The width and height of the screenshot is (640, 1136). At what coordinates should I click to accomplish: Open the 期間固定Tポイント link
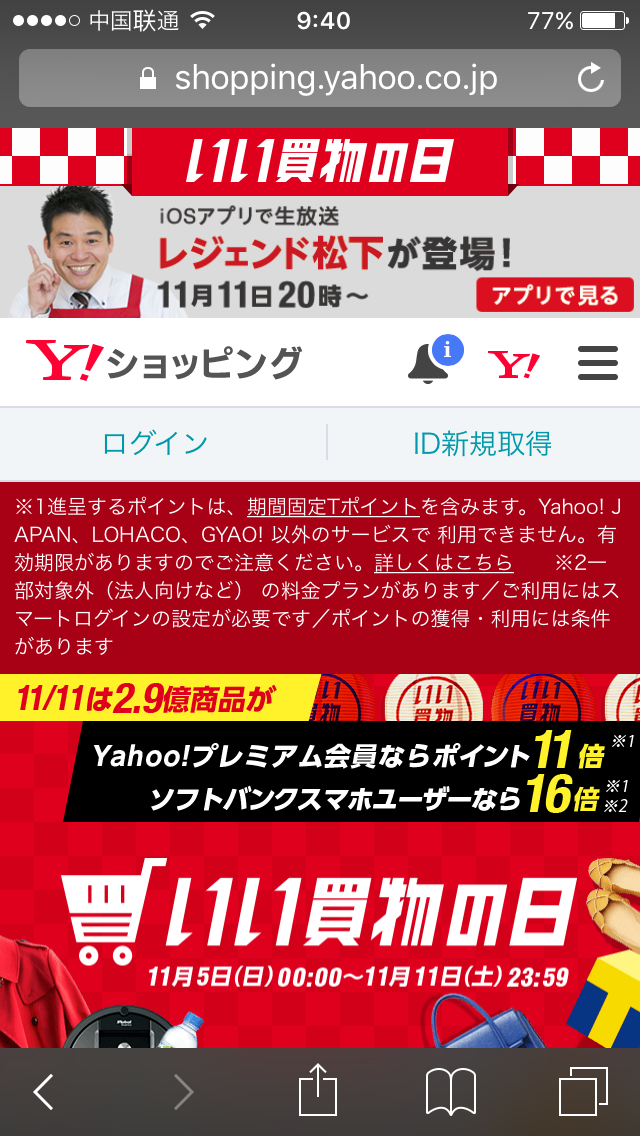pyautogui.click(x=333, y=506)
